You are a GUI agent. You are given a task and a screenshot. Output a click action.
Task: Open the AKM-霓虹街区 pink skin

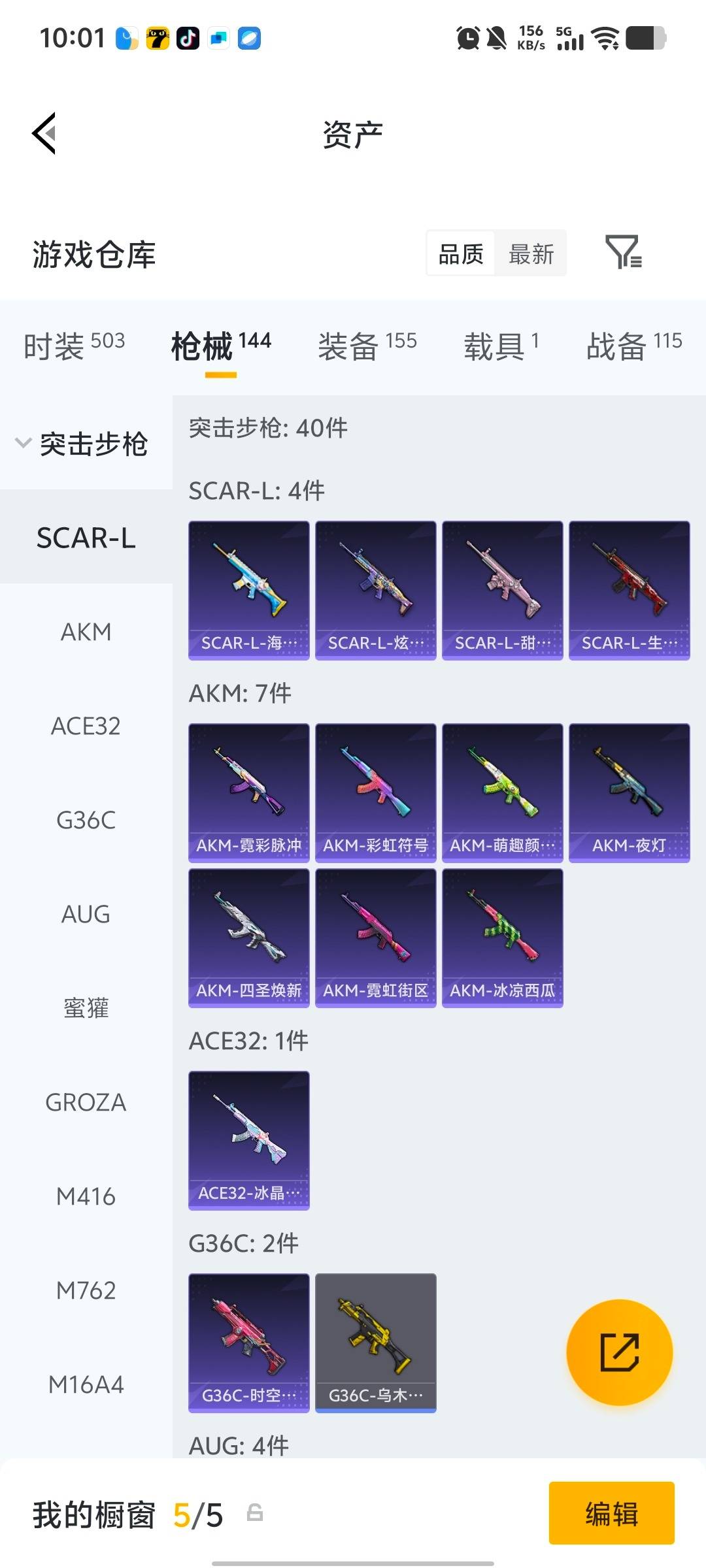pyautogui.click(x=375, y=938)
